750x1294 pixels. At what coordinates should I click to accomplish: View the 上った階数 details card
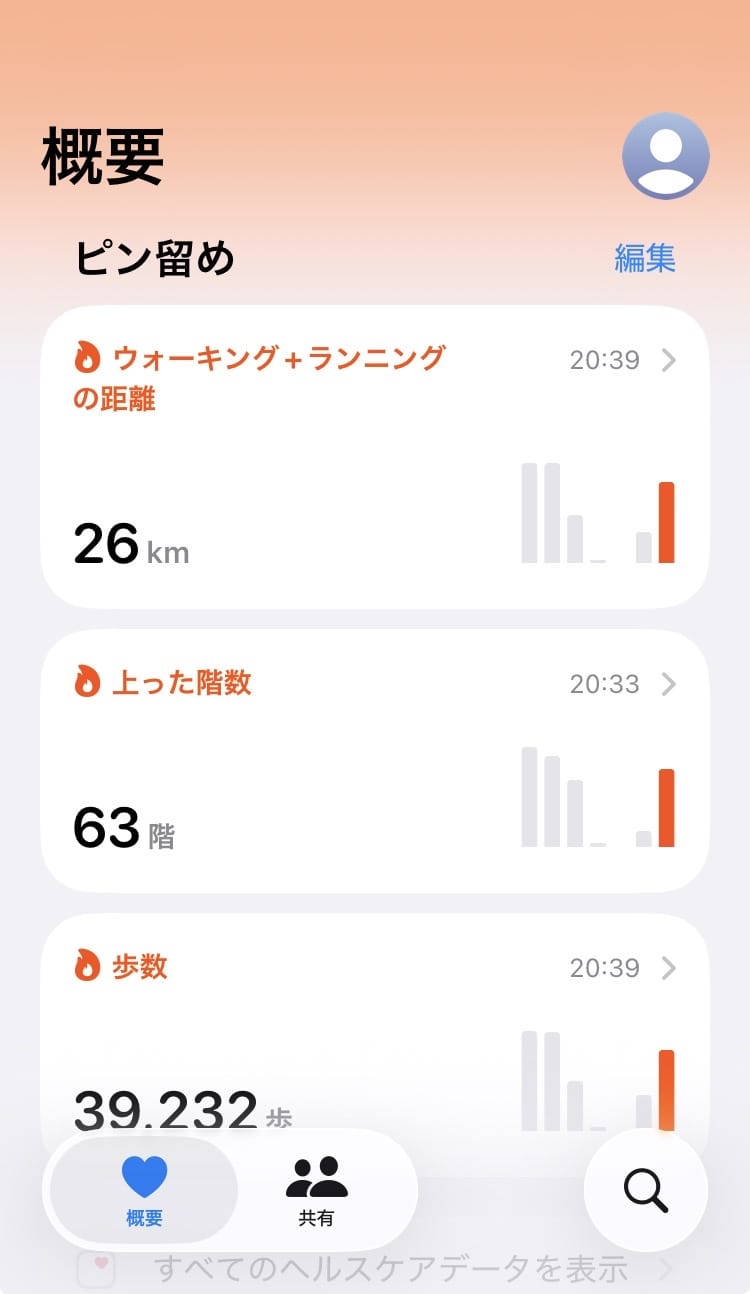click(x=374, y=760)
